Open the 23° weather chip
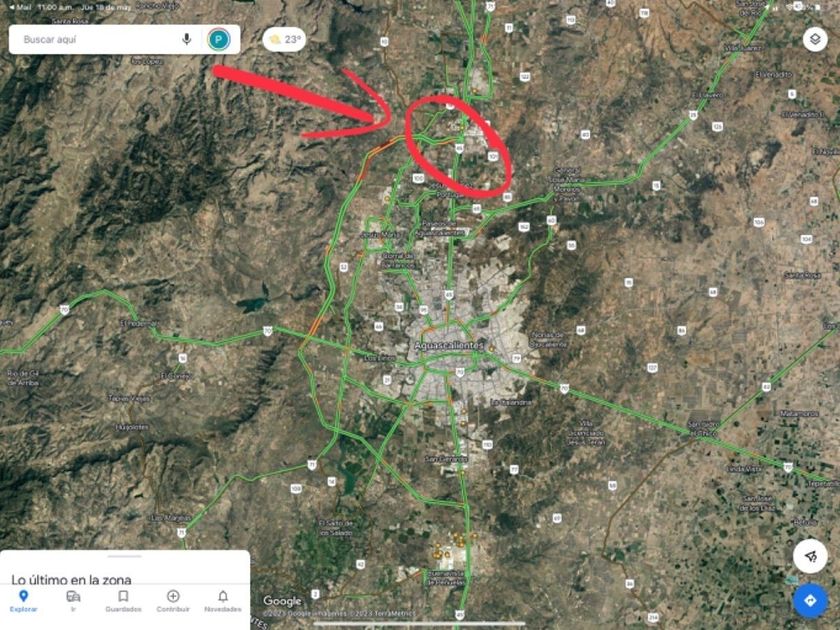This screenshot has width=840, height=630. click(x=285, y=40)
